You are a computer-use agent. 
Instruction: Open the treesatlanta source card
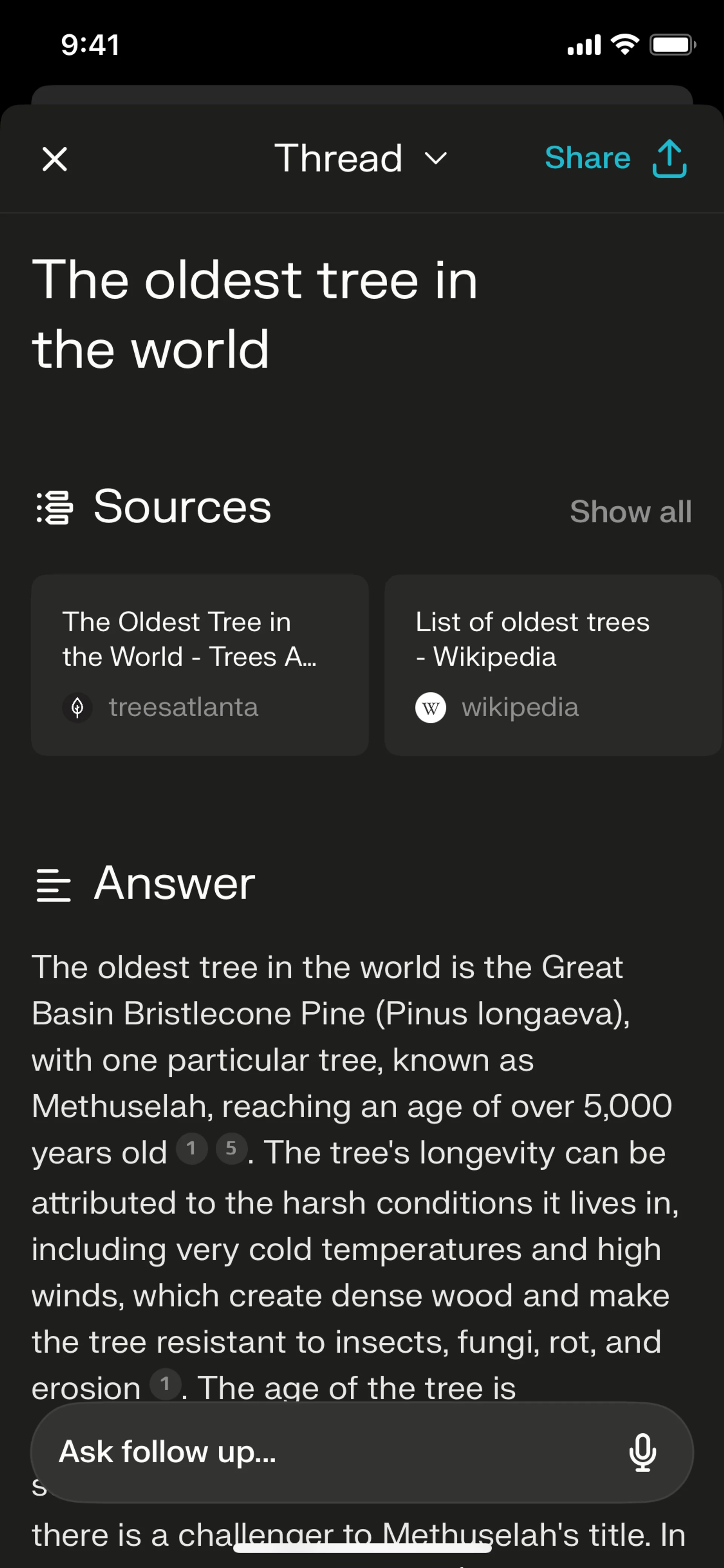[x=199, y=665]
